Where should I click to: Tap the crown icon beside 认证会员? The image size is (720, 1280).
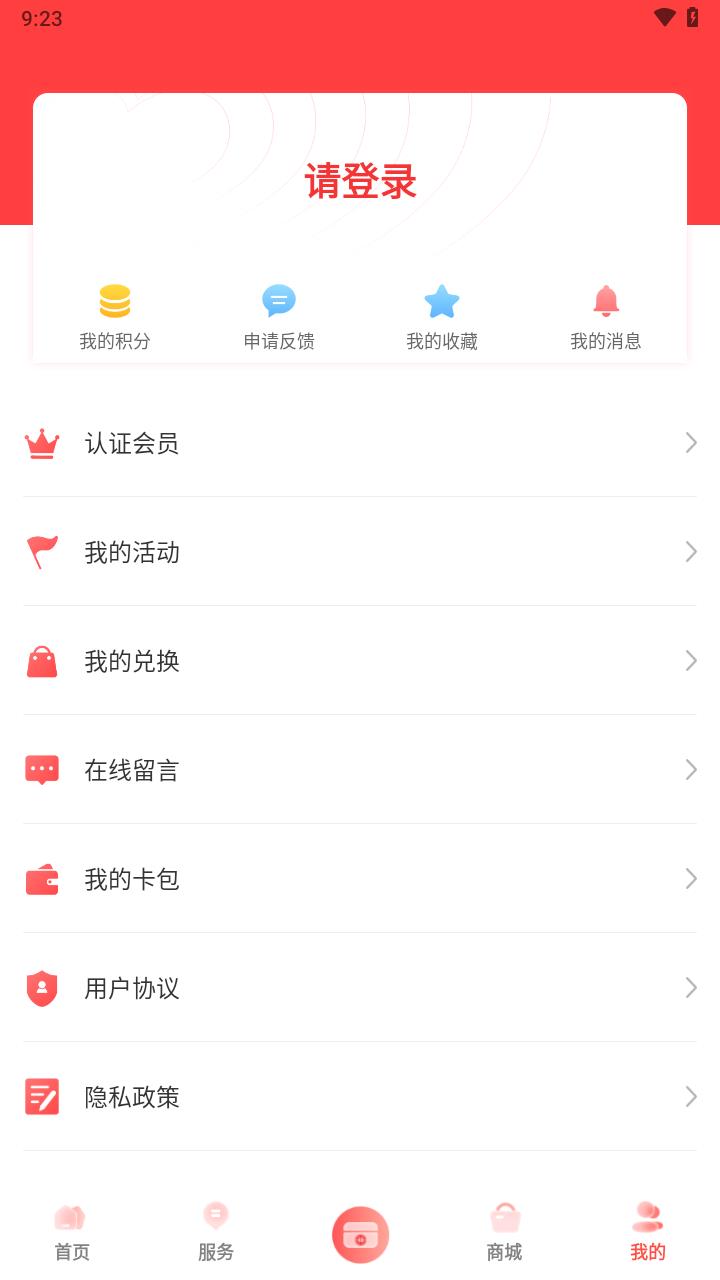click(42, 443)
